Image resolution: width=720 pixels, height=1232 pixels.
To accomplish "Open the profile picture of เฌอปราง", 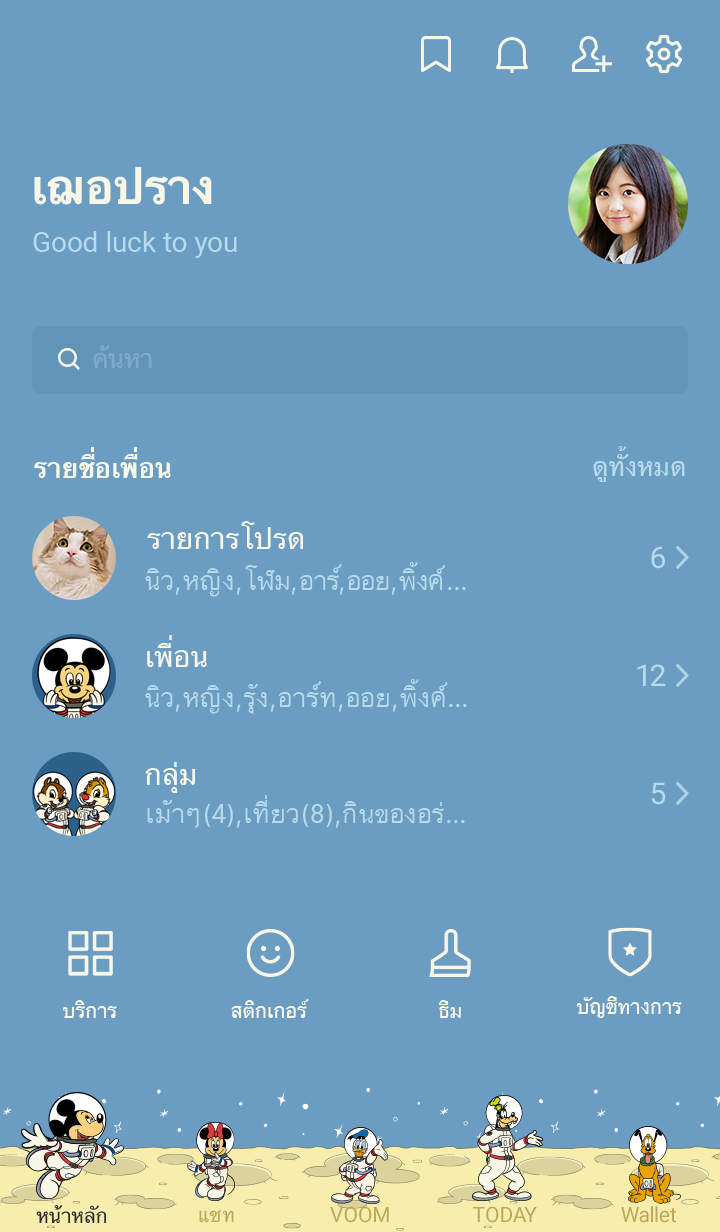I will (628, 204).
